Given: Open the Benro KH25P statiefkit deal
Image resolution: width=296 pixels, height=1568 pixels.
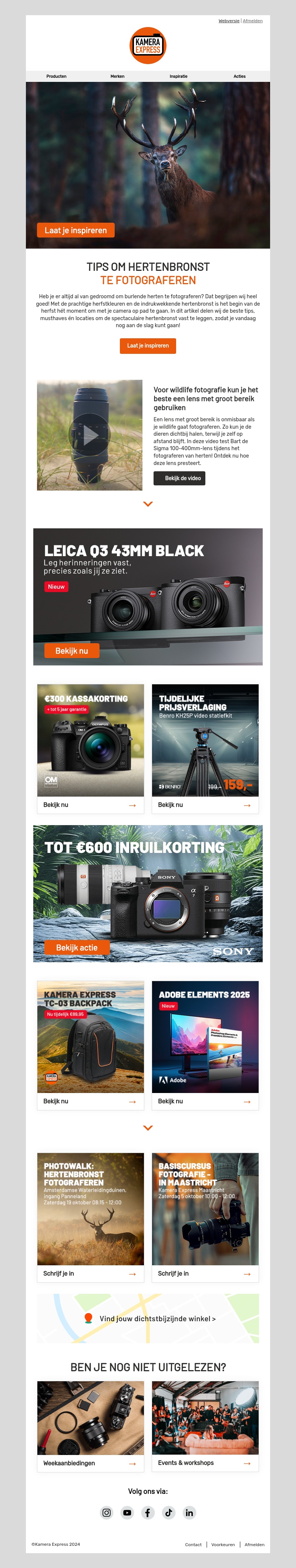Looking at the screenshot, I should pos(205,805).
